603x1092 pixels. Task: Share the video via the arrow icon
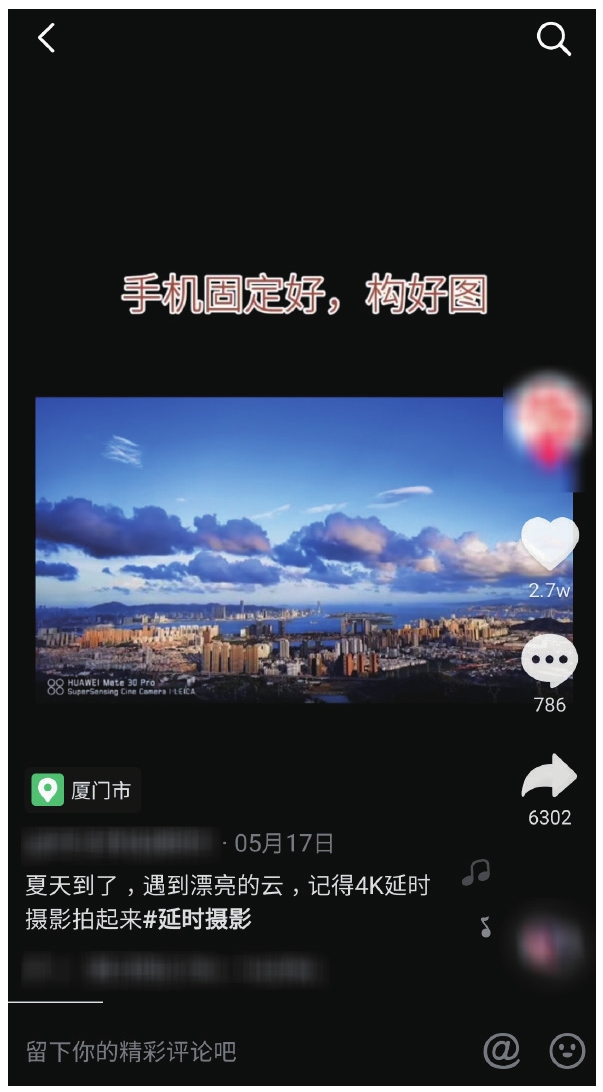click(549, 778)
